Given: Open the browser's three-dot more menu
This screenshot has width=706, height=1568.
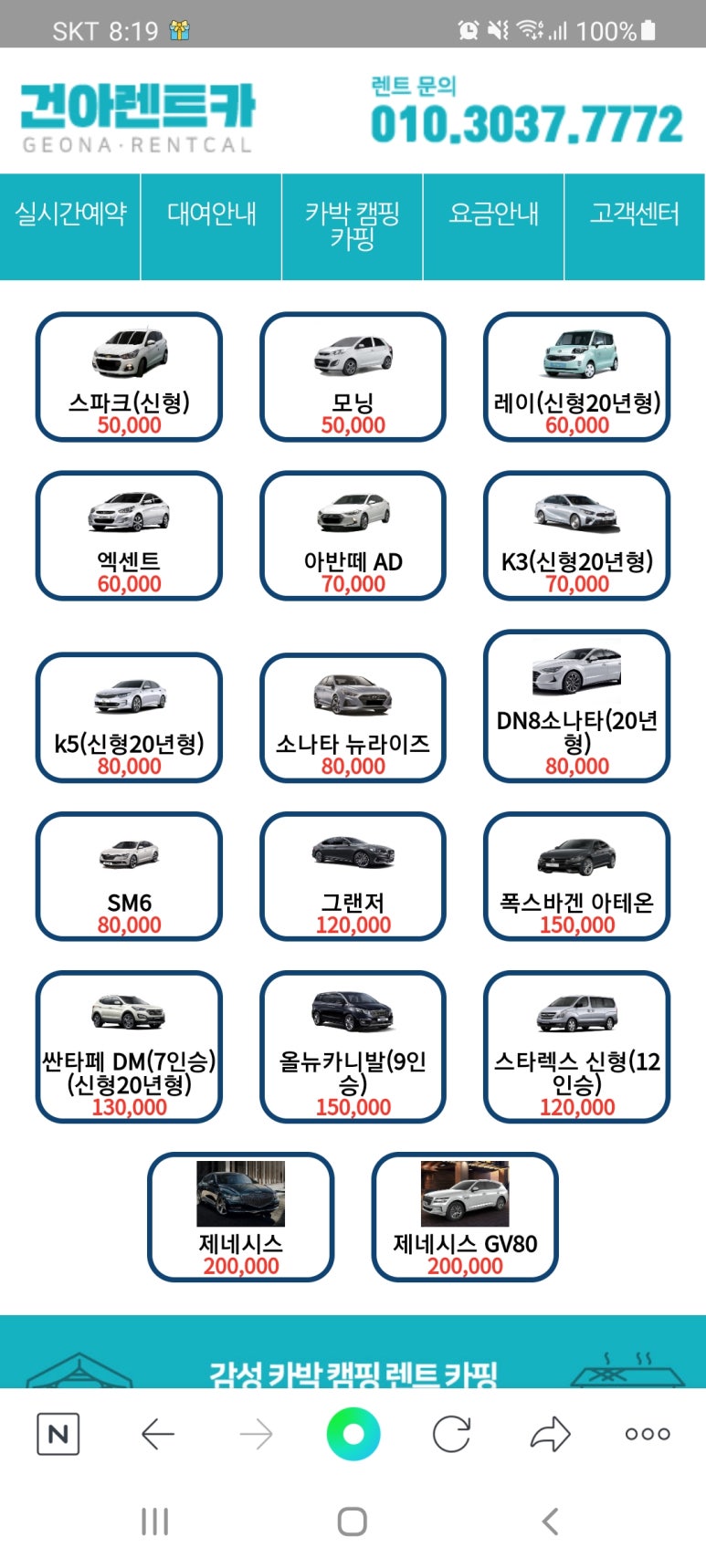Looking at the screenshot, I should click(648, 1434).
